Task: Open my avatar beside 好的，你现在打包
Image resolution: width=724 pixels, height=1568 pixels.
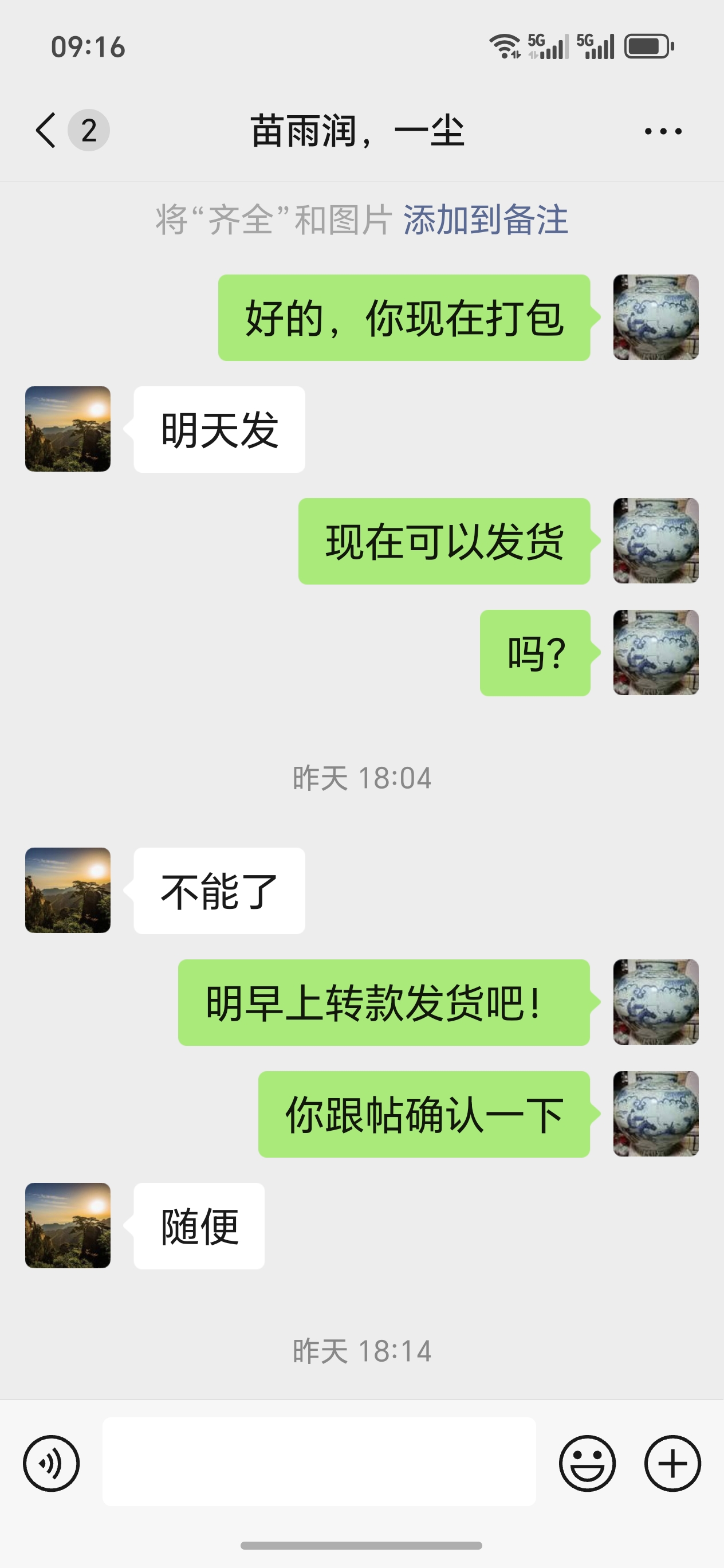Action: tap(655, 317)
